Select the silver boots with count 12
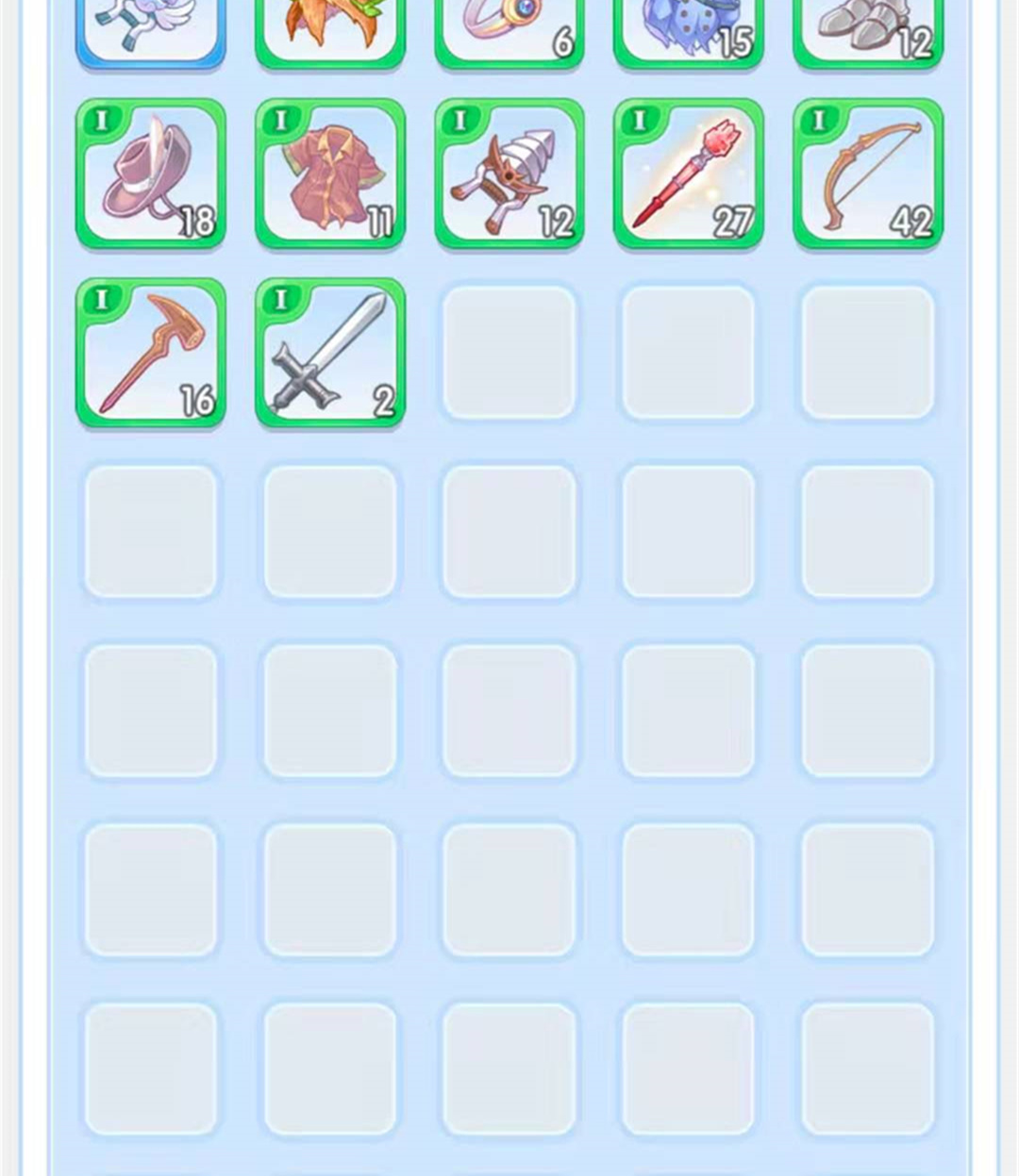 (868, 28)
